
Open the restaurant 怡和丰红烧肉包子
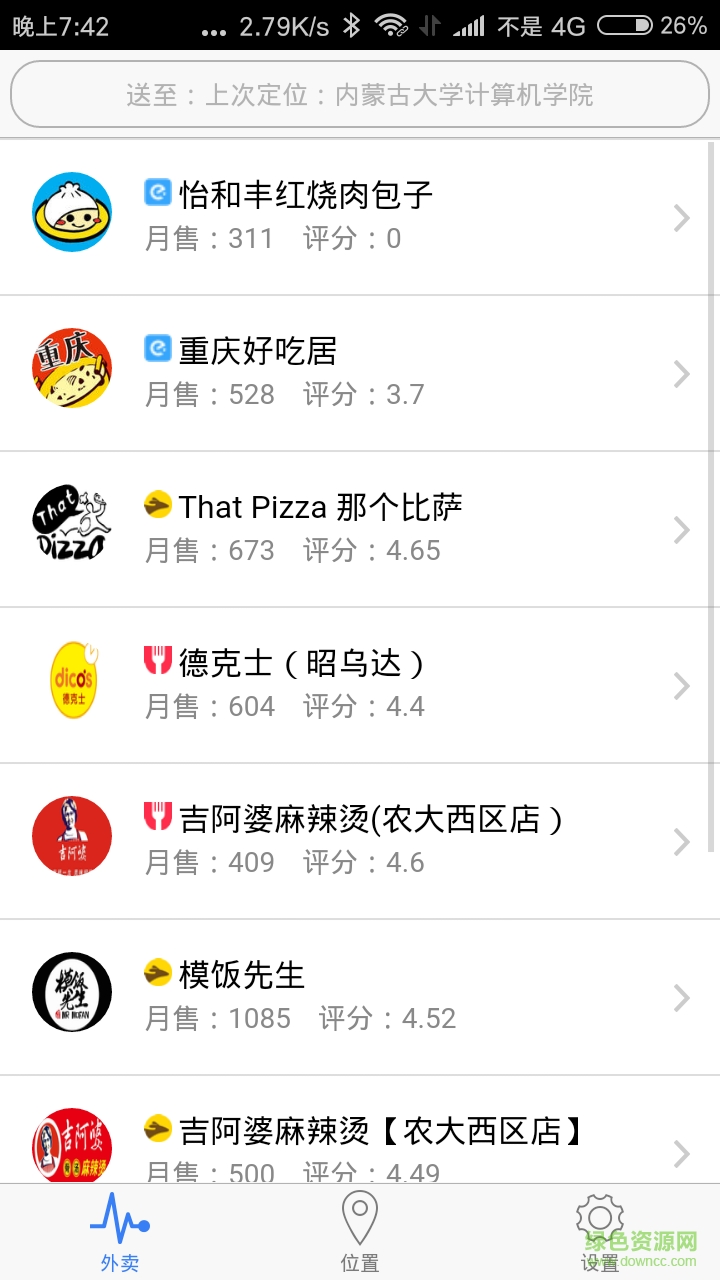[x=360, y=216]
